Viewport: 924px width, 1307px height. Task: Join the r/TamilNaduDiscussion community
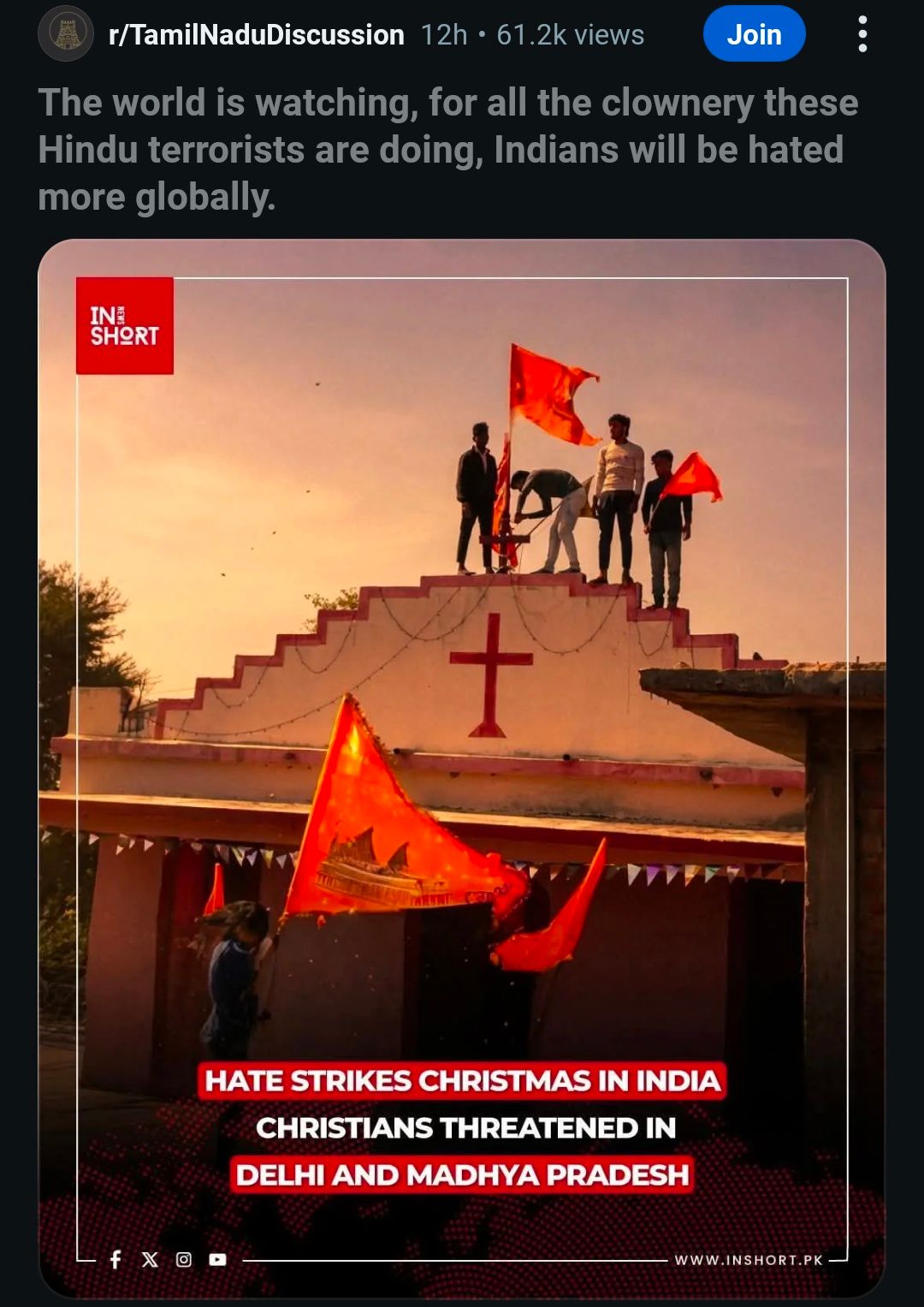pyautogui.click(x=754, y=34)
